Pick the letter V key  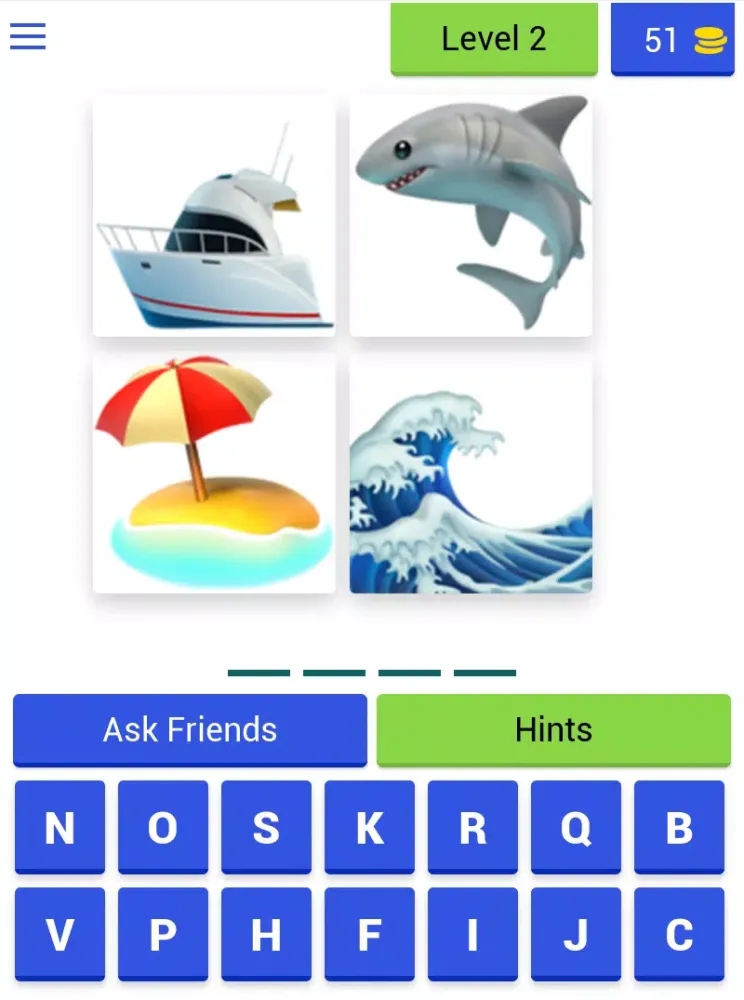(x=60, y=934)
